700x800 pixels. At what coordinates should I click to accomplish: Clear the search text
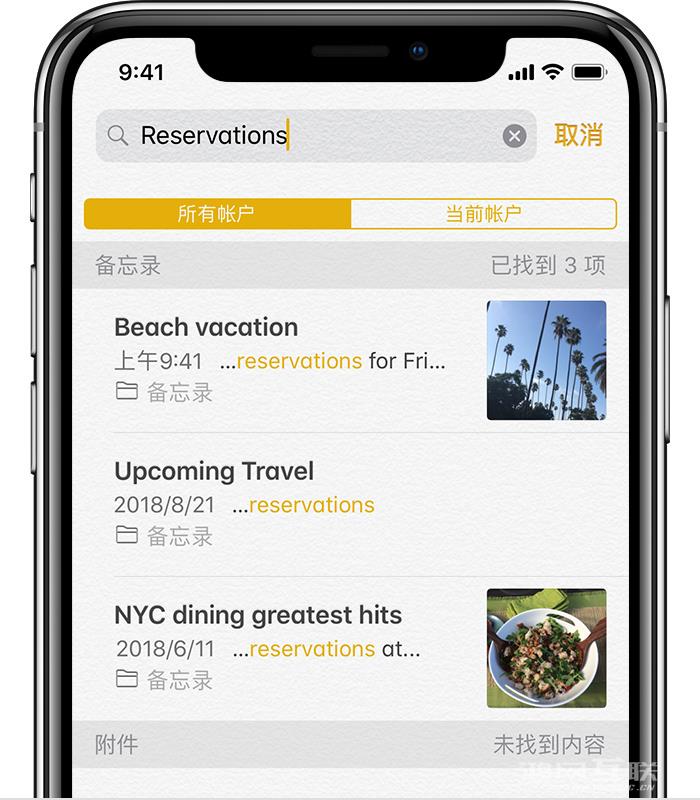(514, 136)
